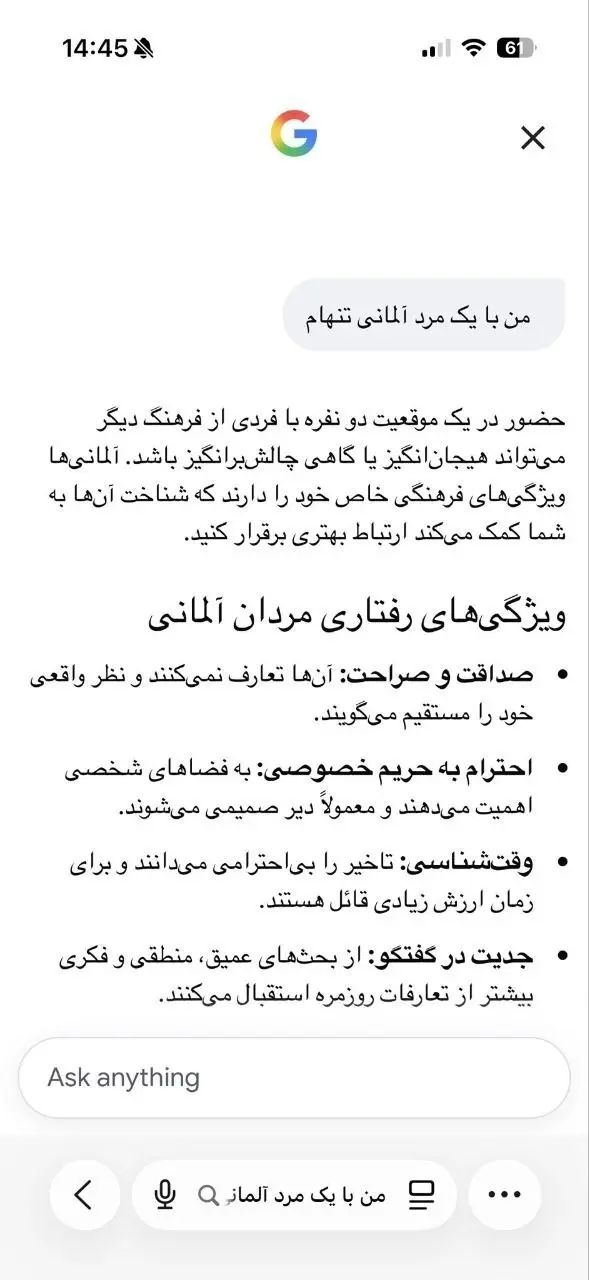Go back with the bottom arrow
This screenshot has width=589, height=1280.
[x=84, y=1194]
